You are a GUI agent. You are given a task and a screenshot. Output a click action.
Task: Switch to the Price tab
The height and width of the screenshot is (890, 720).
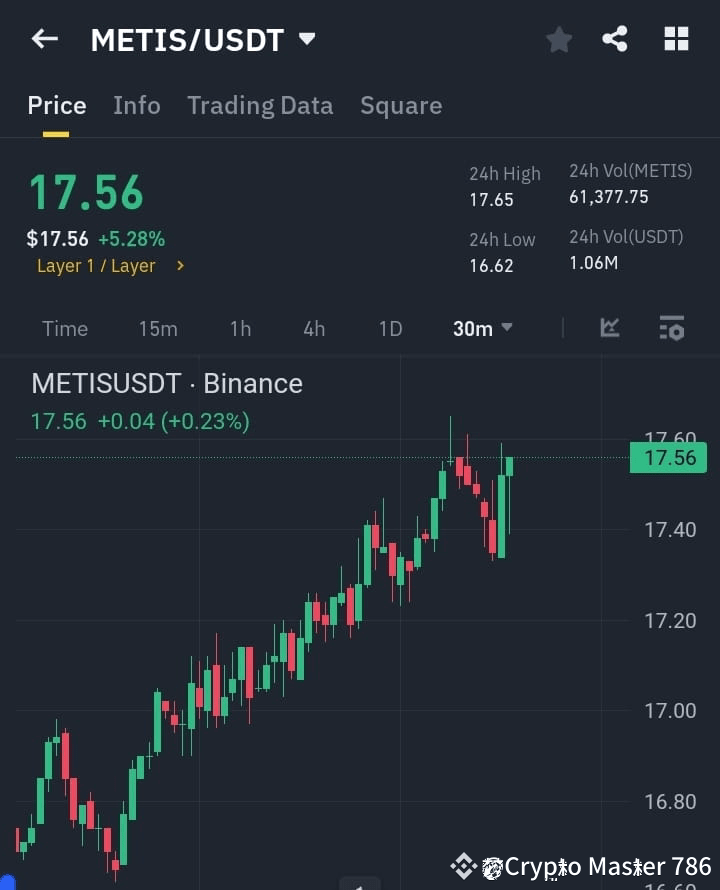[x=56, y=105]
